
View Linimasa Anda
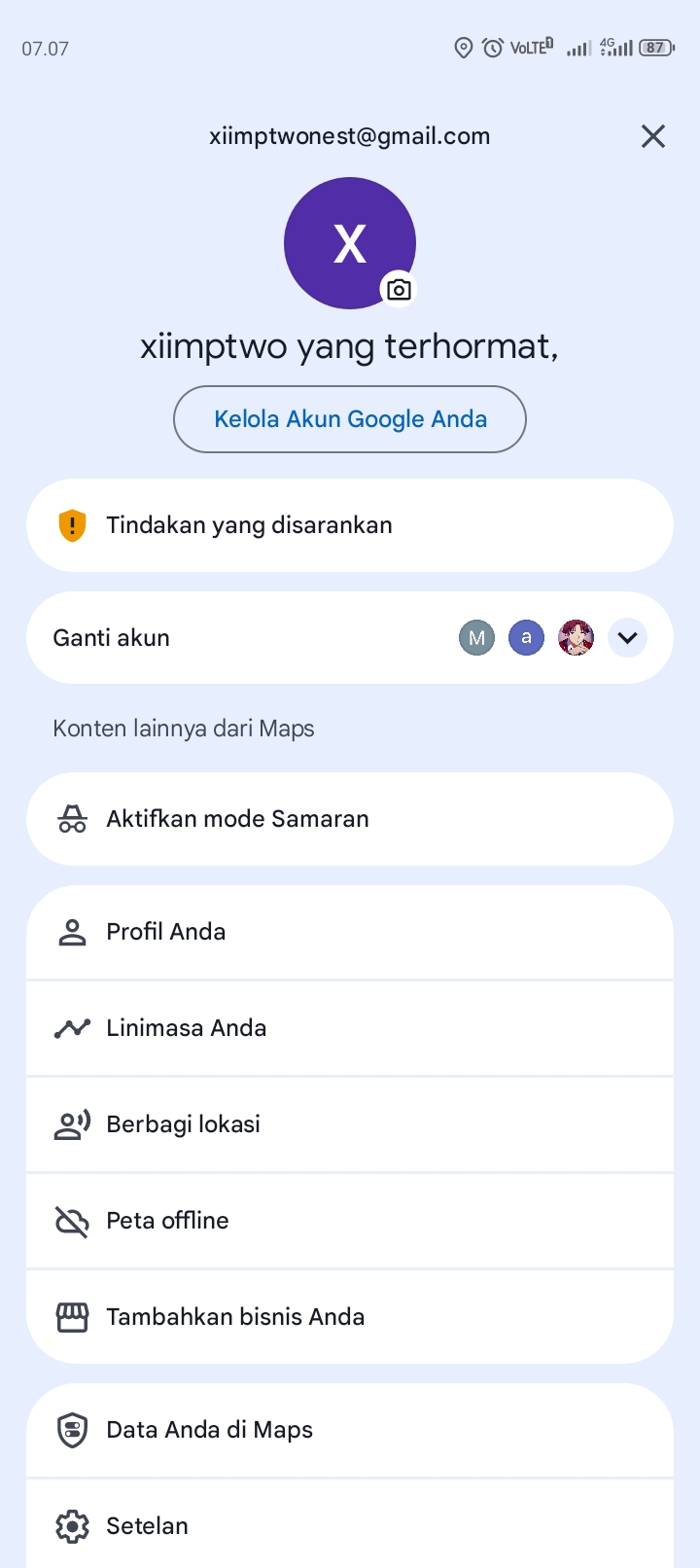tap(350, 1028)
